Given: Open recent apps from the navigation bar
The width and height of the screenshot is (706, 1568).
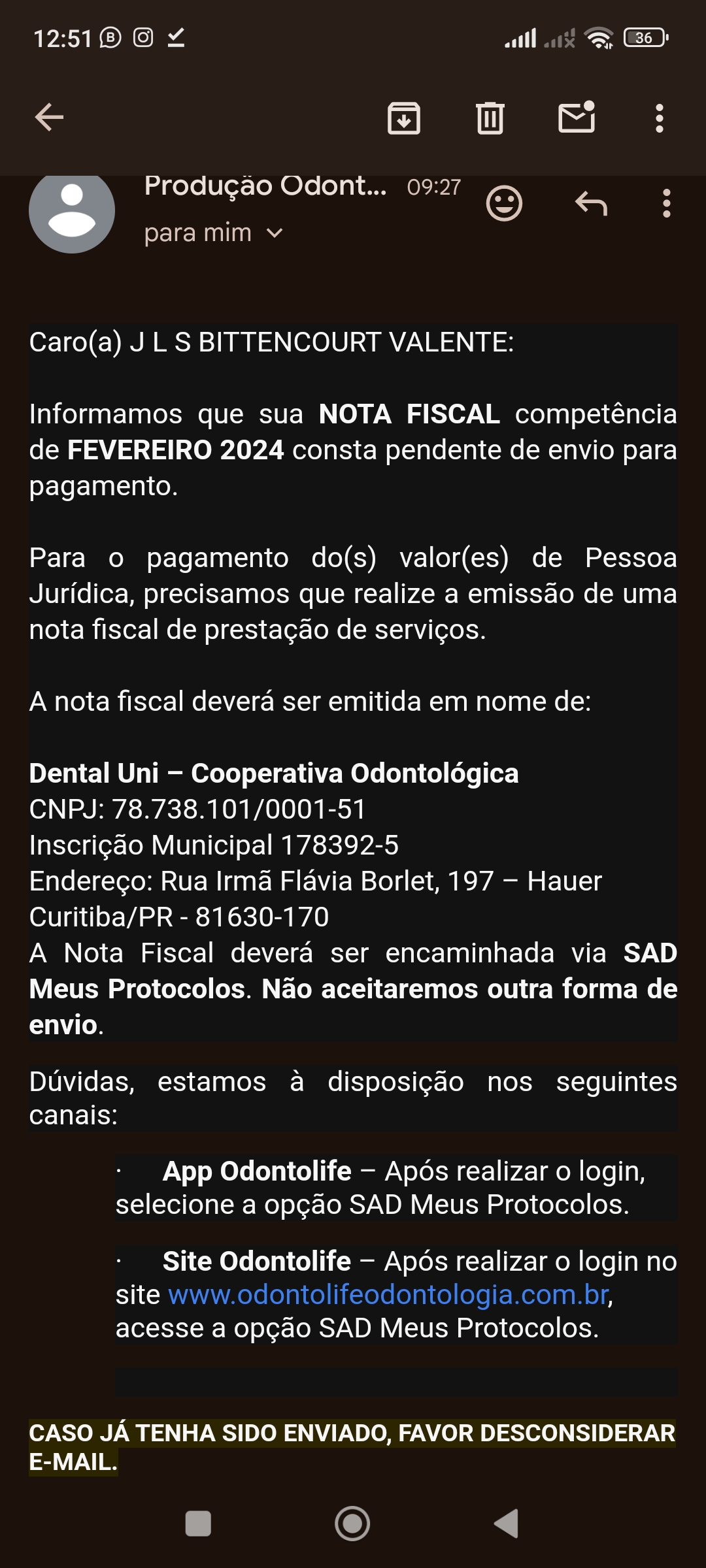Looking at the screenshot, I should click(x=198, y=1524).
